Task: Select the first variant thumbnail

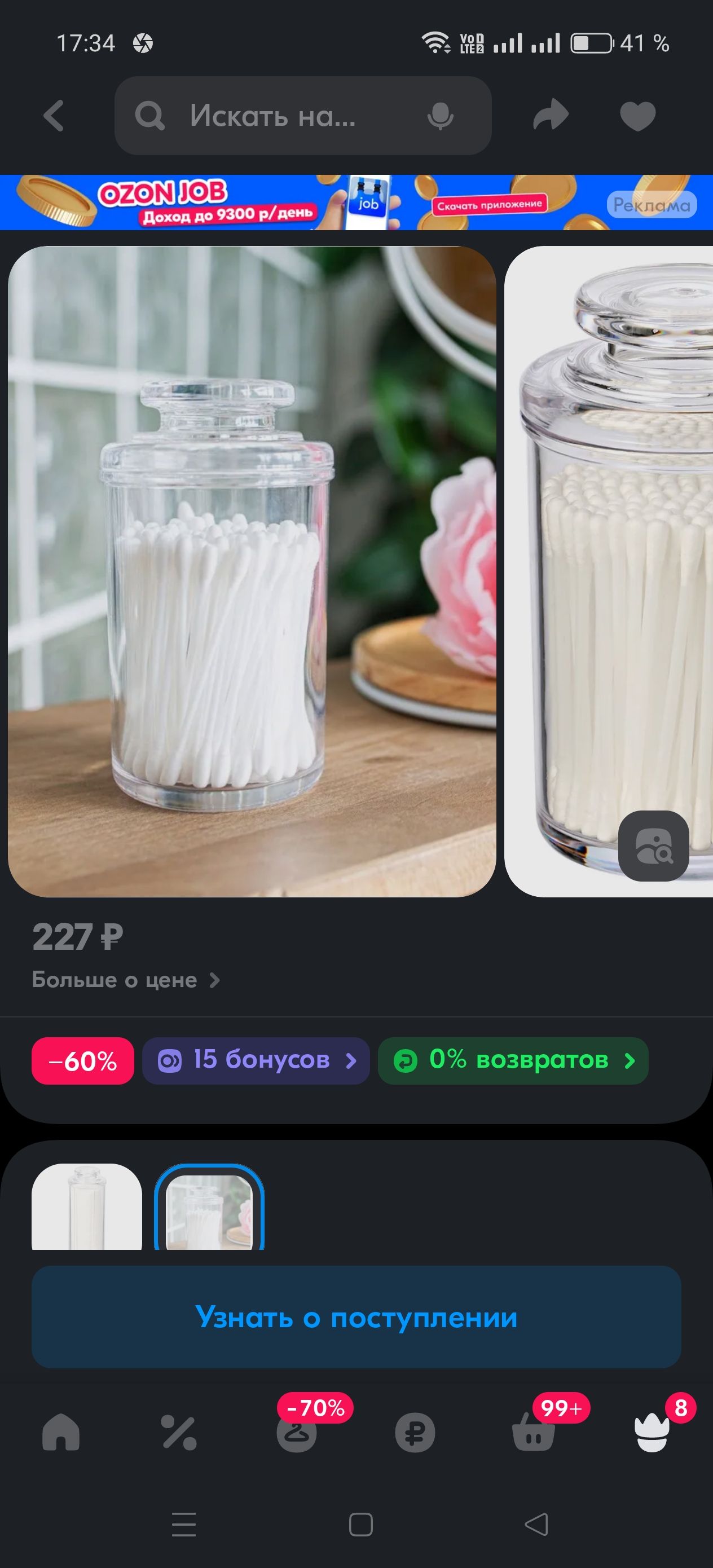Action: [x=86, y=1208]
